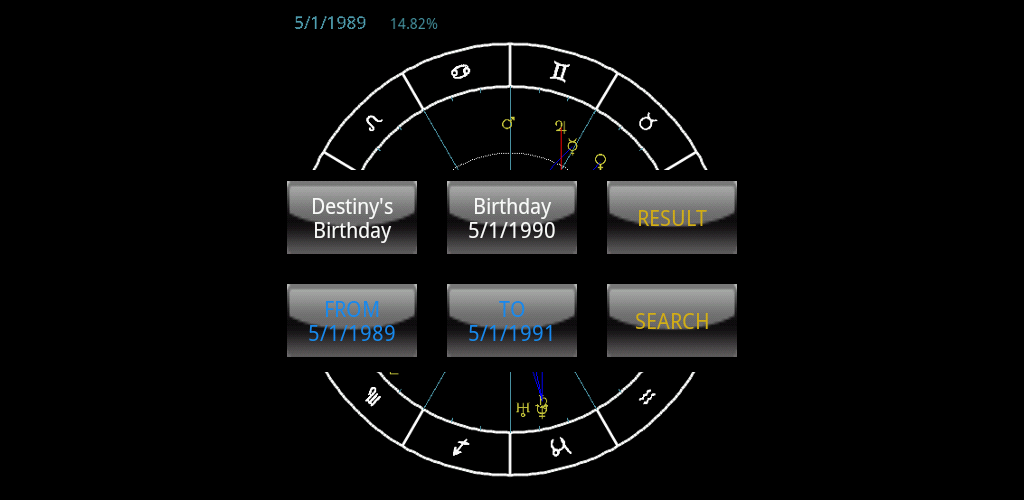This screenshot has height=500, width=1024.
Task: Change the FROM 5/1/1989 date
Action: pos(352,321)
